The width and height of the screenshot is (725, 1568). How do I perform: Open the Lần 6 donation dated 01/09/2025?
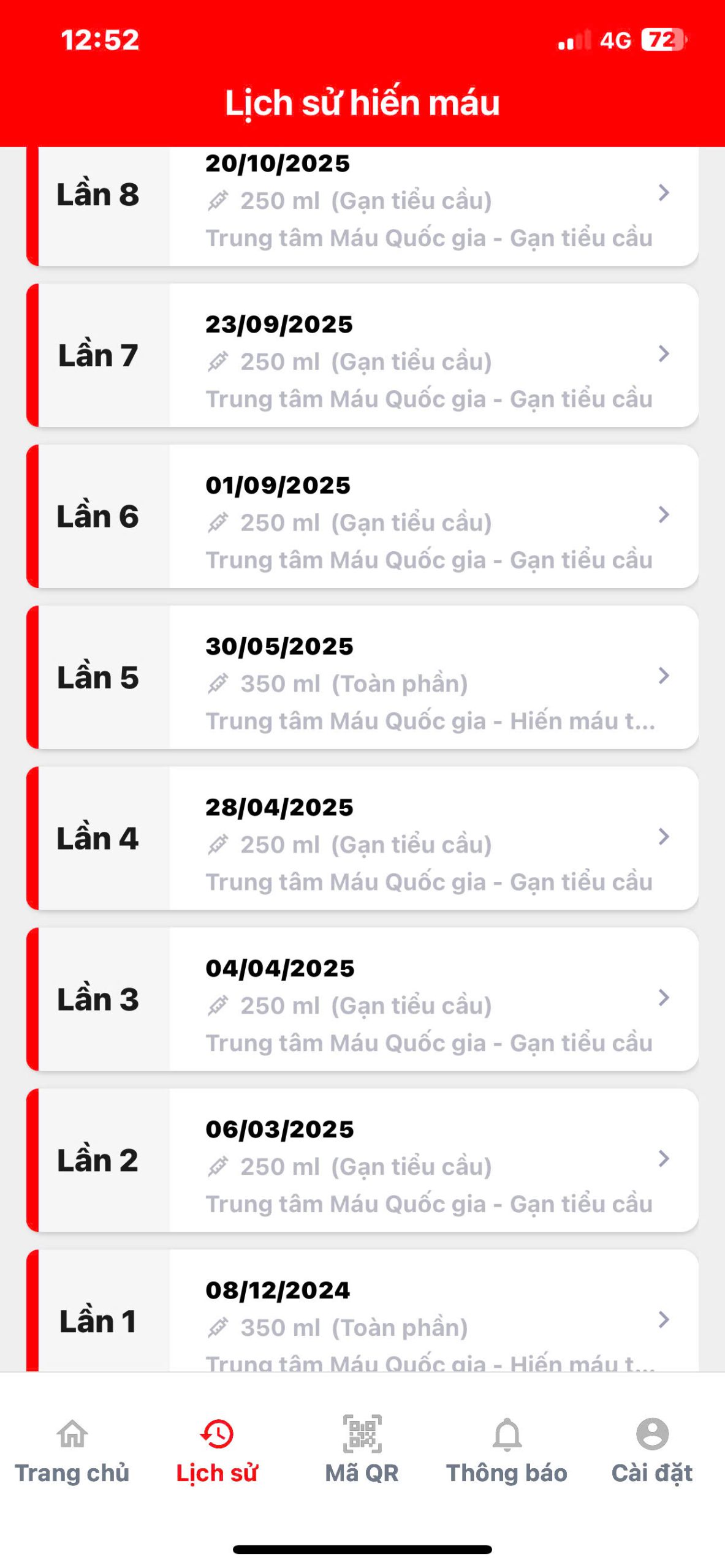click(362, 516)
